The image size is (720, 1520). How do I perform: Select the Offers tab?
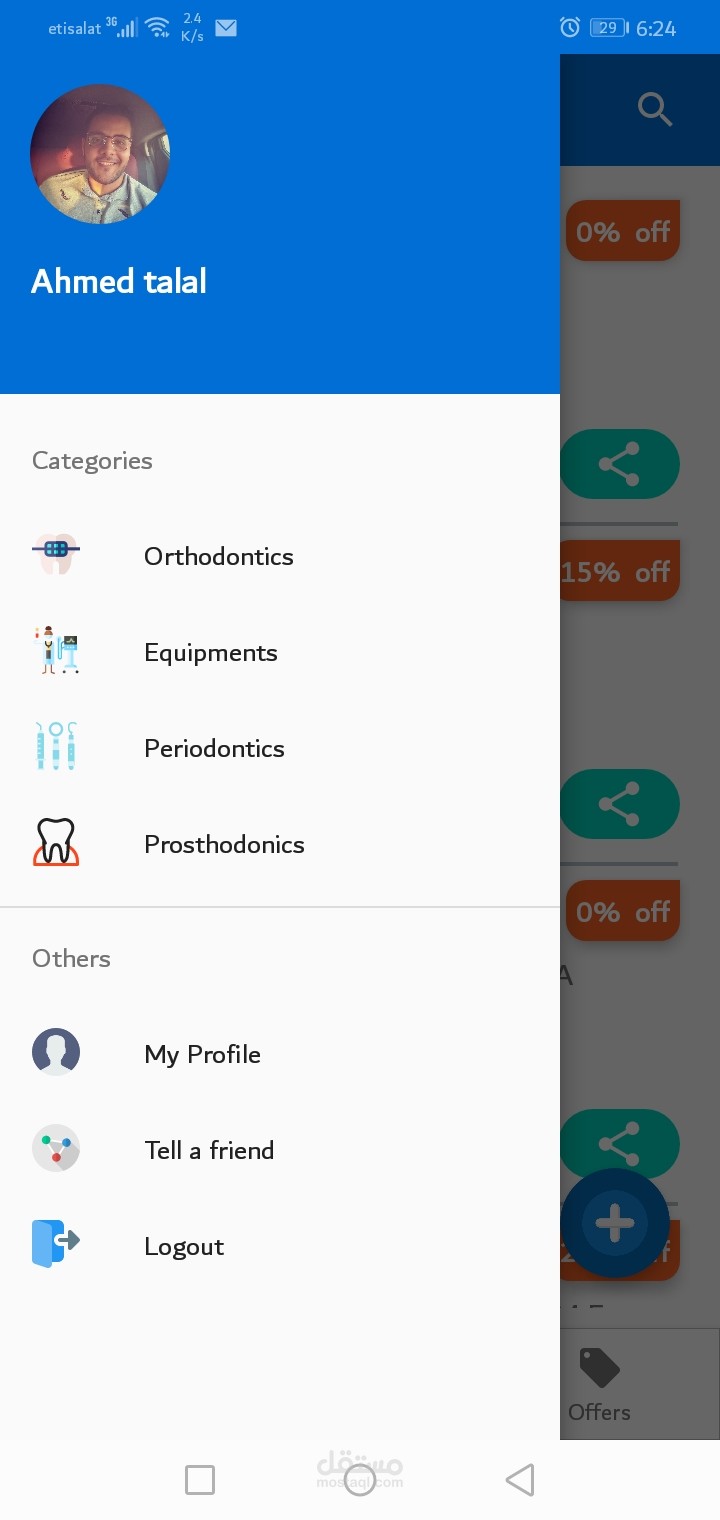pos(600,1385)
